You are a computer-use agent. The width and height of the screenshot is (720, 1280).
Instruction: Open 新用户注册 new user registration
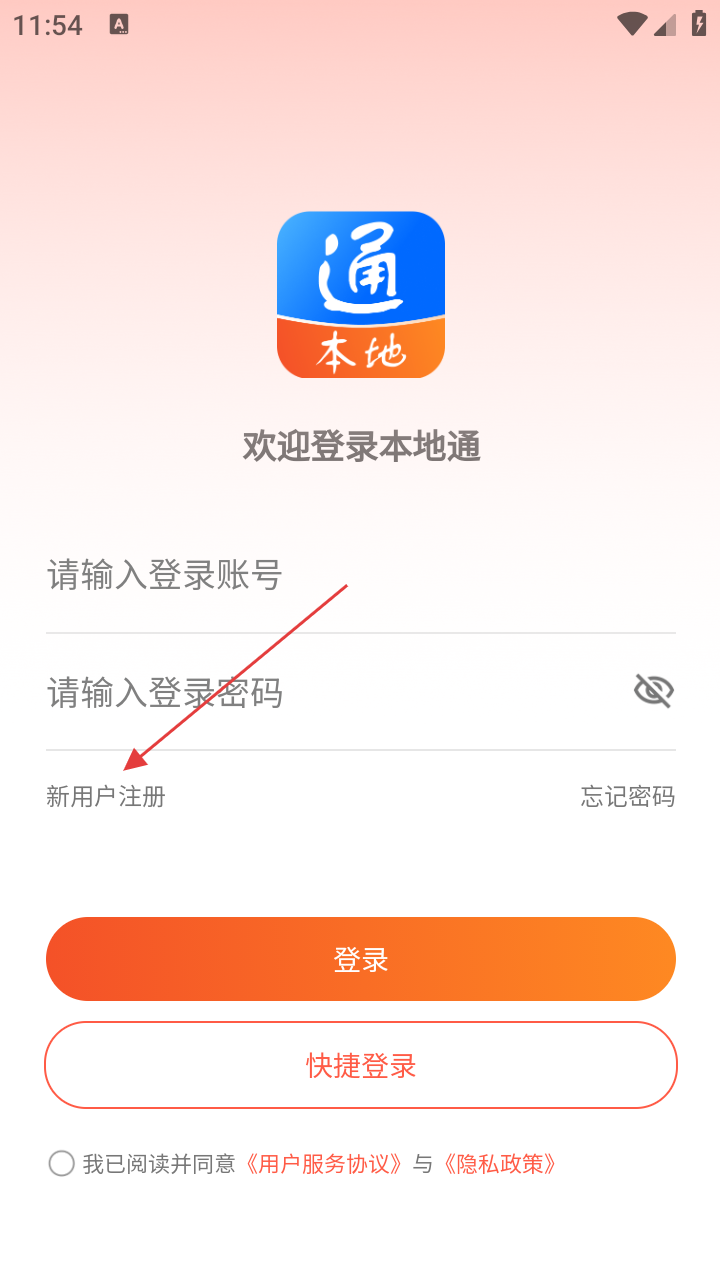[x=106, y=797]
